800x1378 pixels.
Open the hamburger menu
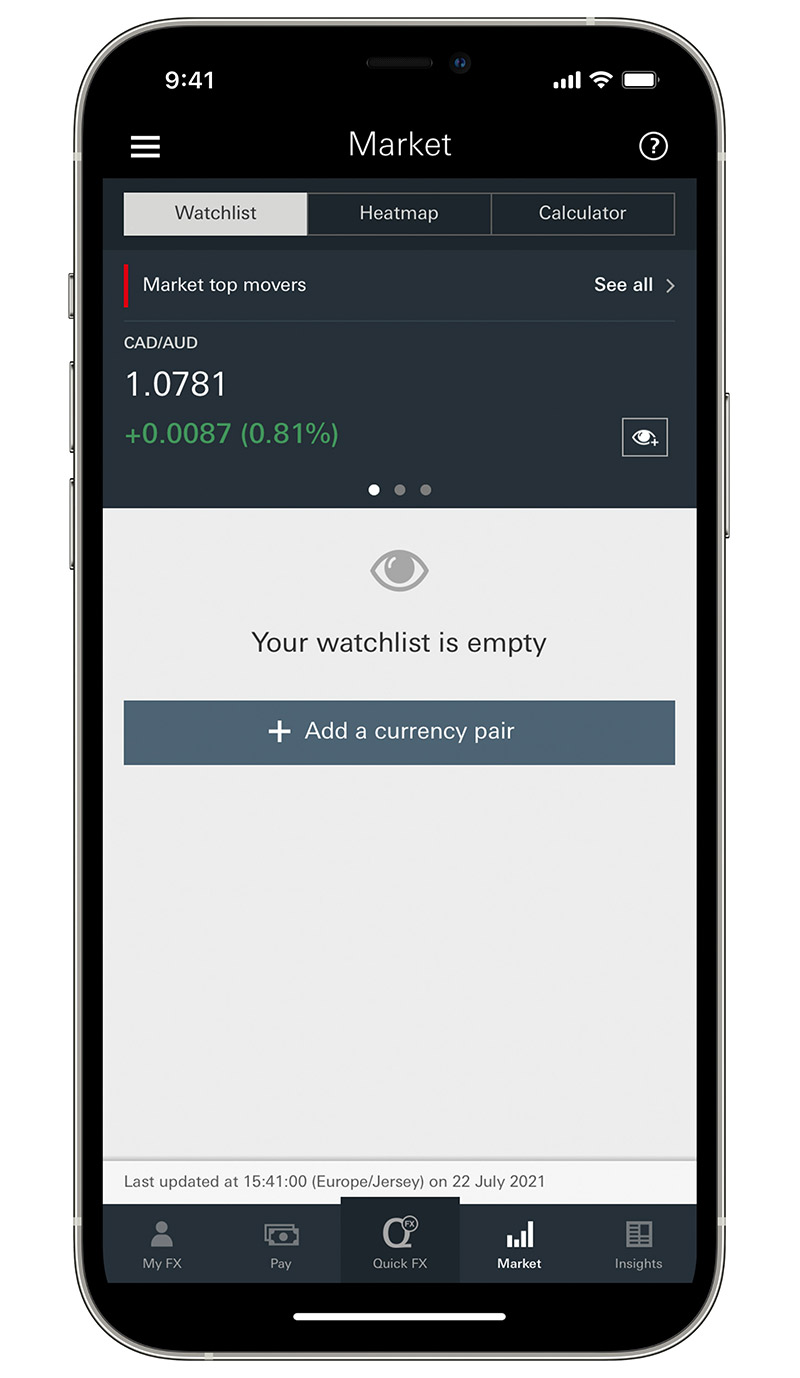[145, 146]
